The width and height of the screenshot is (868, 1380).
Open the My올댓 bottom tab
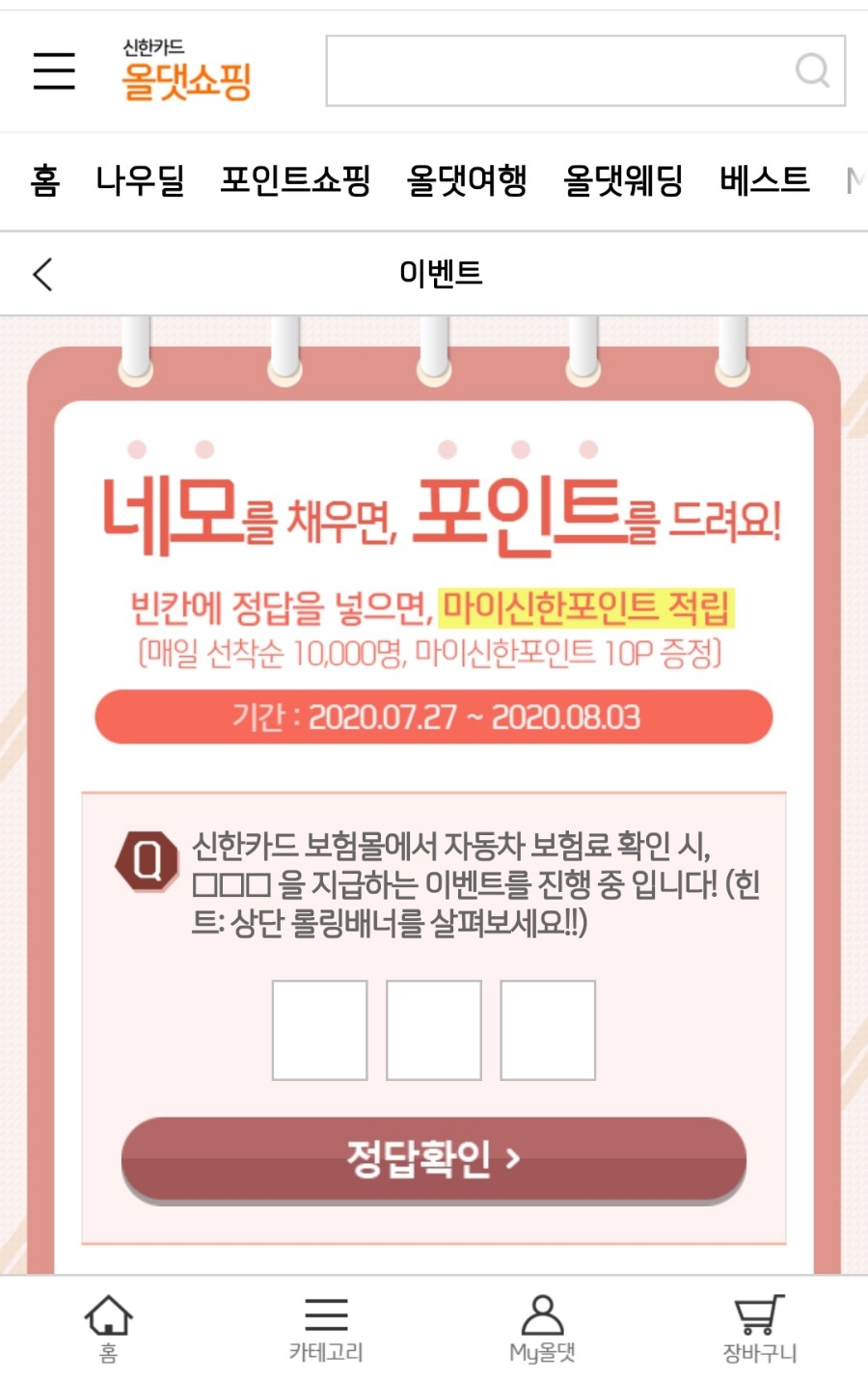click(542, 1328)
